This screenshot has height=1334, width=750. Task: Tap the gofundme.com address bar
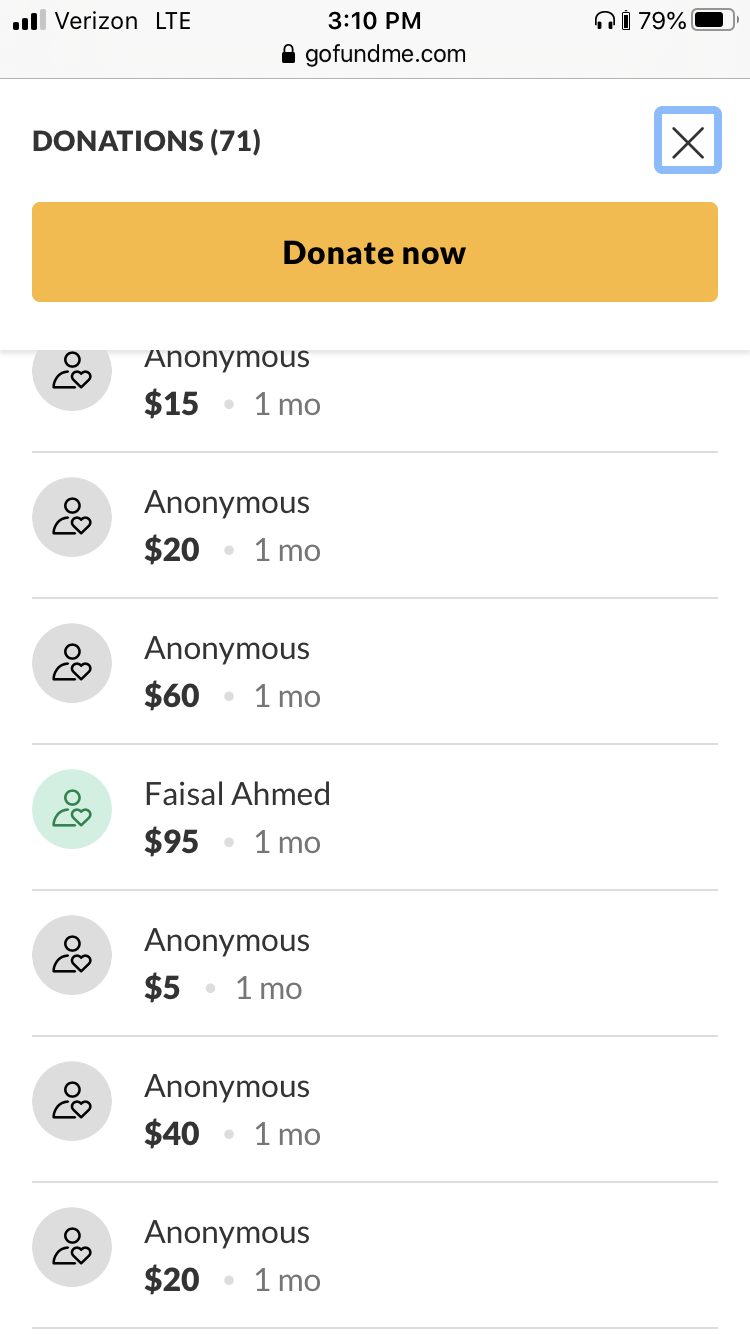coord(375,54)
